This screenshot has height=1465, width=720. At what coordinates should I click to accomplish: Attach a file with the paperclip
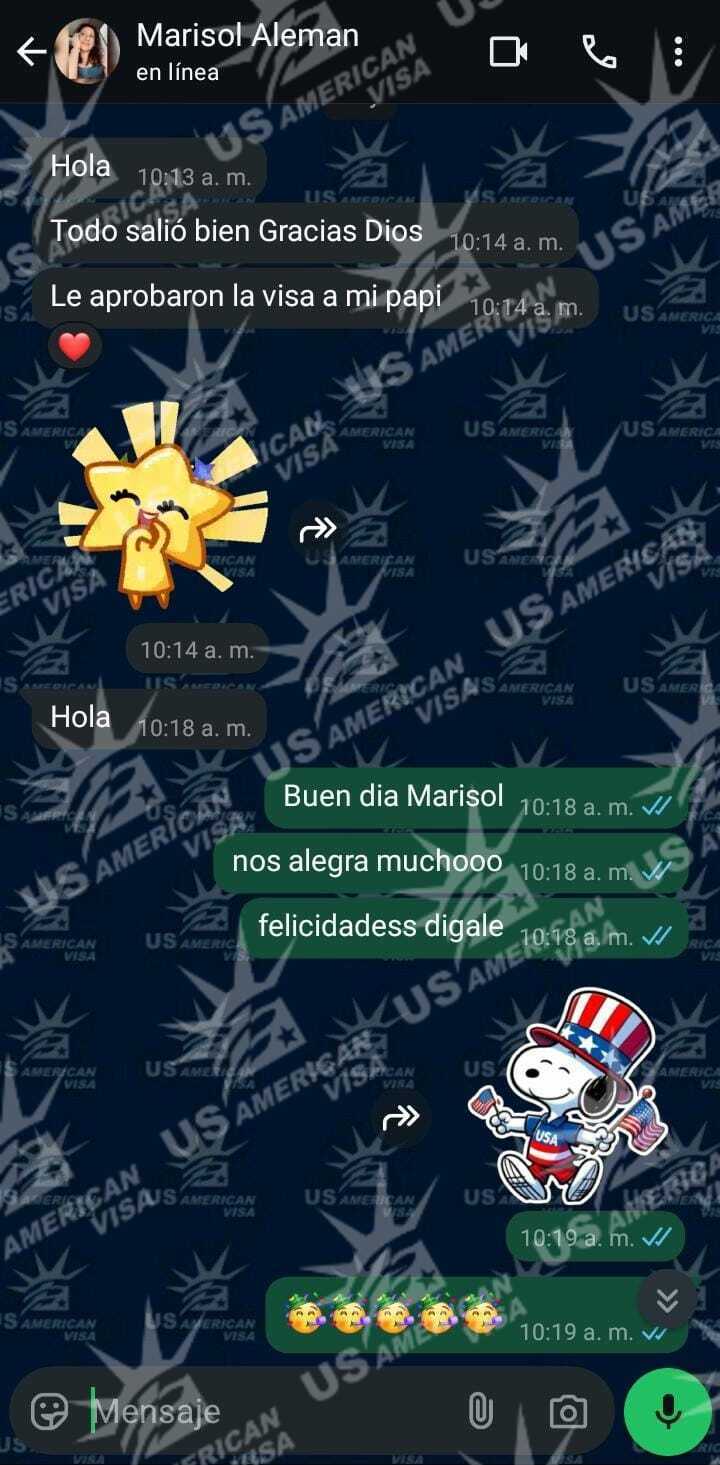(481, 1411)
